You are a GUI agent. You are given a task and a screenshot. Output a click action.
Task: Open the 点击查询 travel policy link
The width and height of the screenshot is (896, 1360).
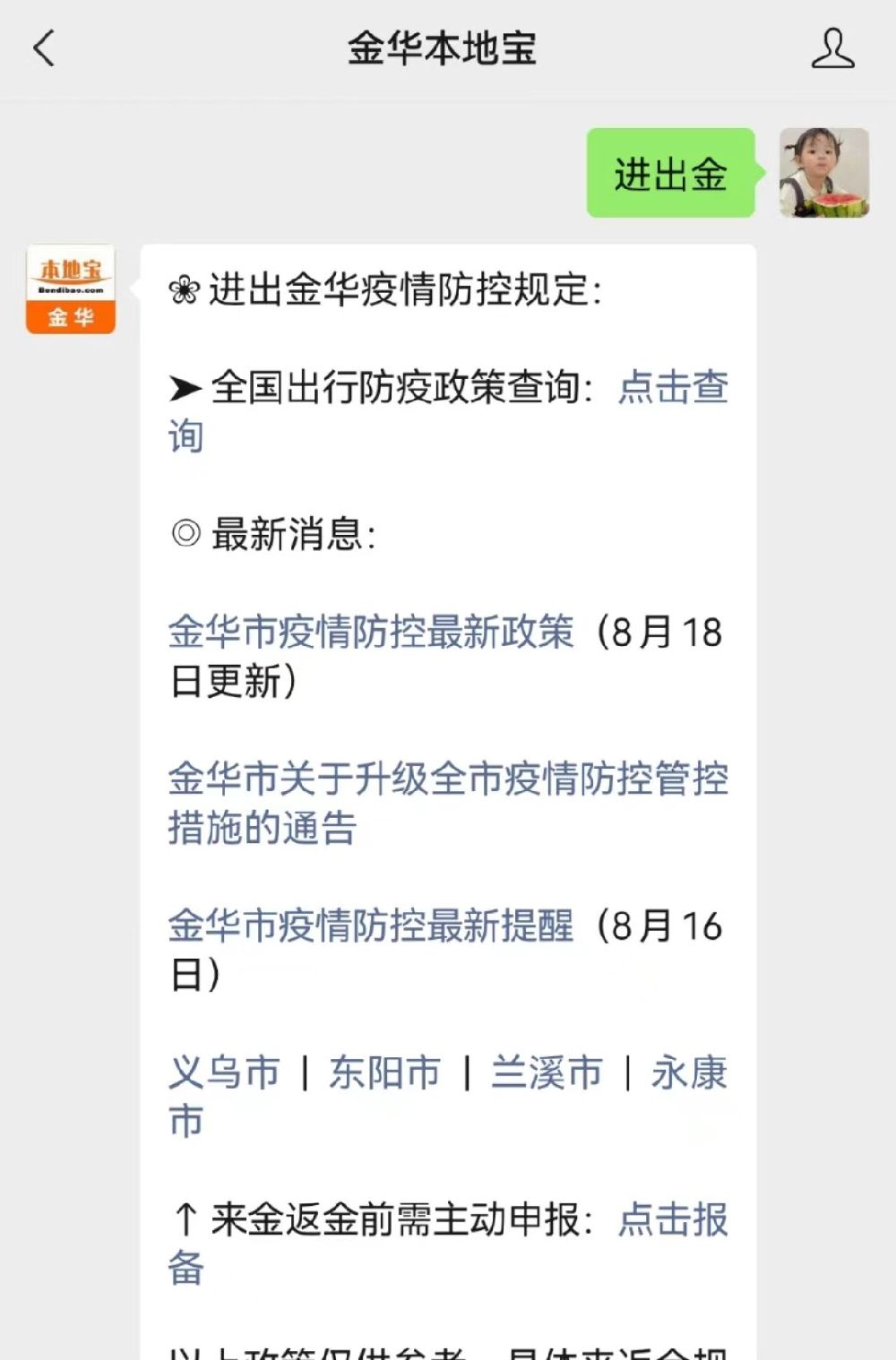click(672, 388)
